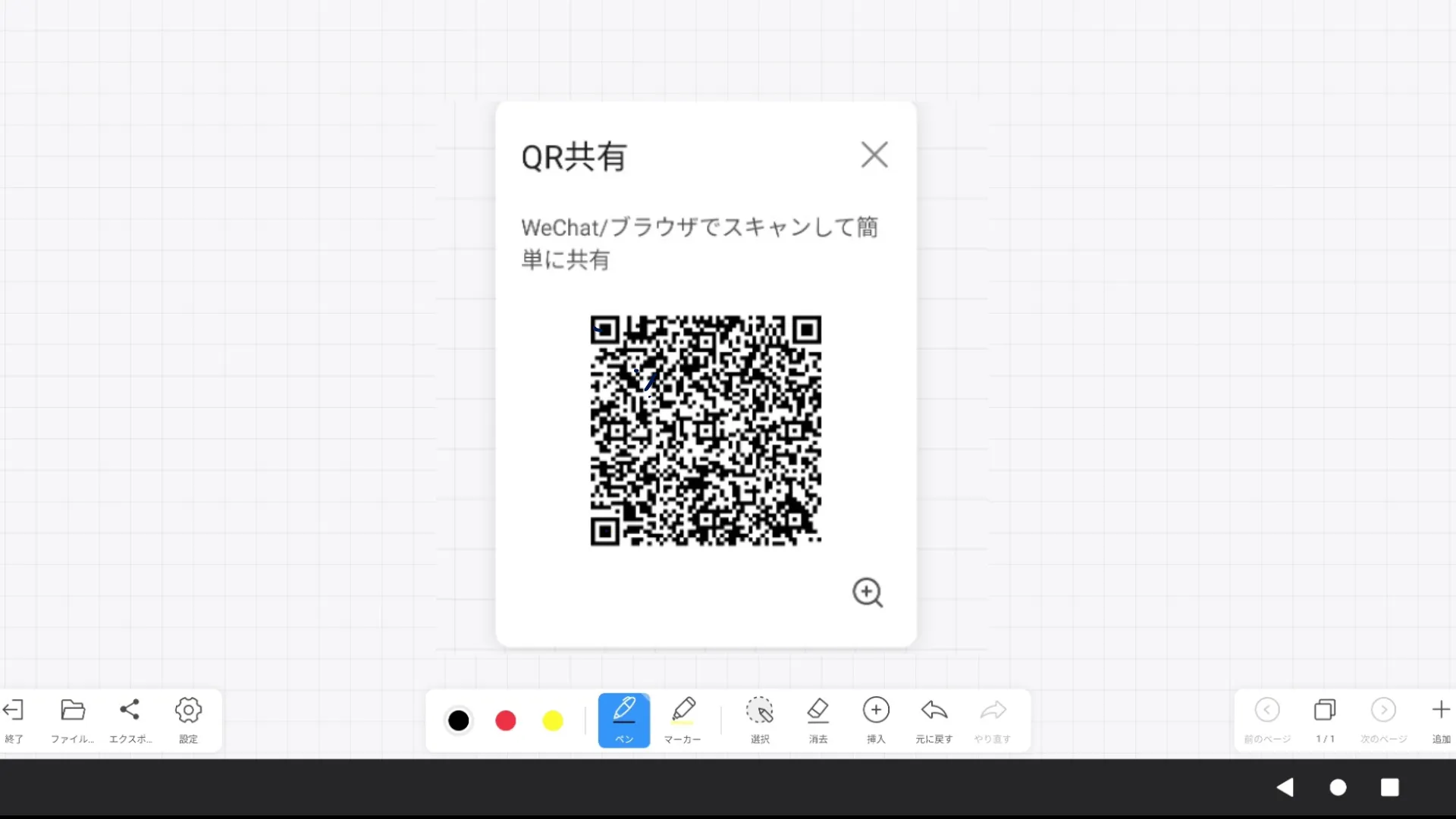Open the page overview 1/1

point(1325,719)
